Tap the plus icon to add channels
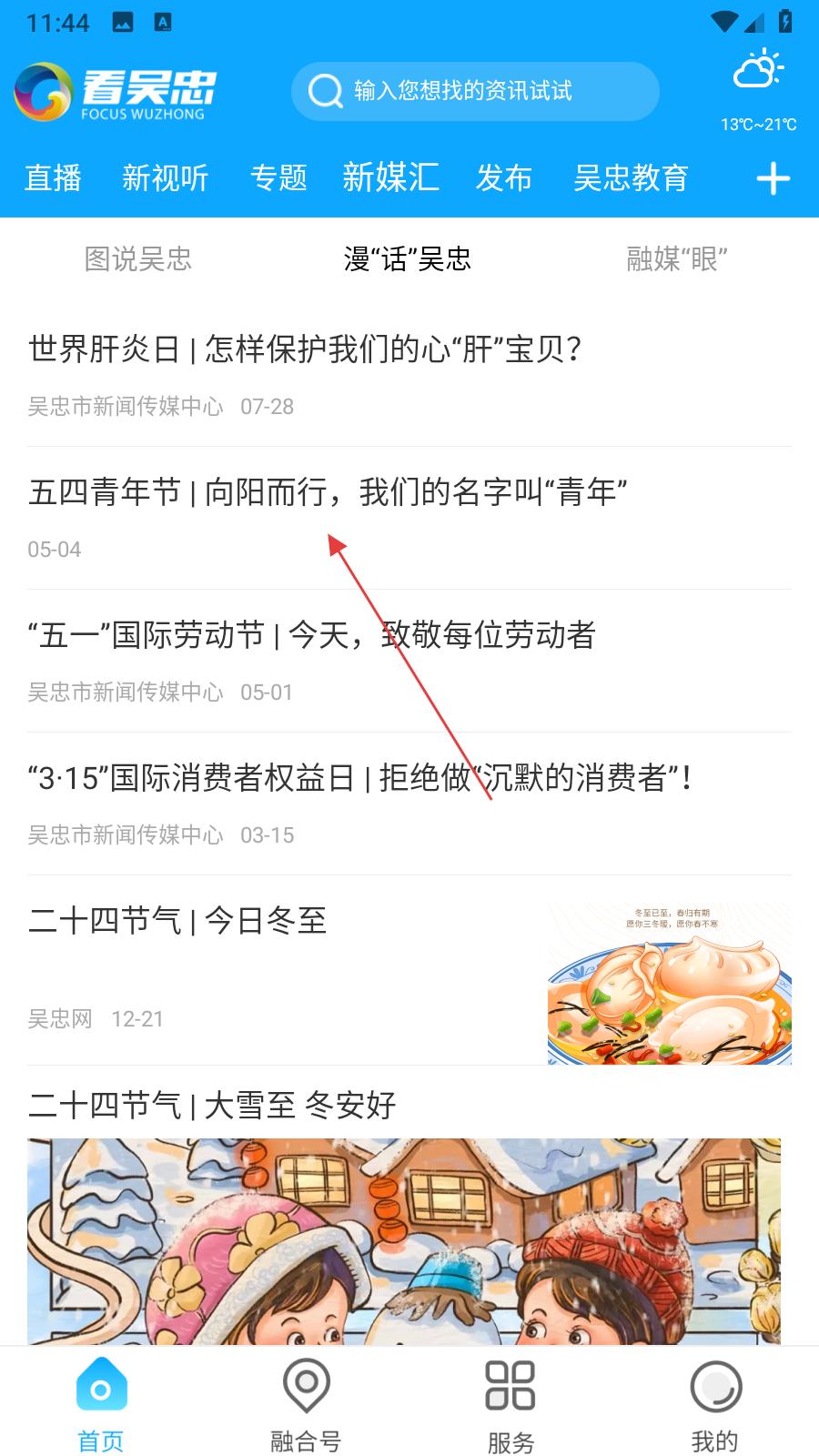The image size is (819, 1456). 773,178
